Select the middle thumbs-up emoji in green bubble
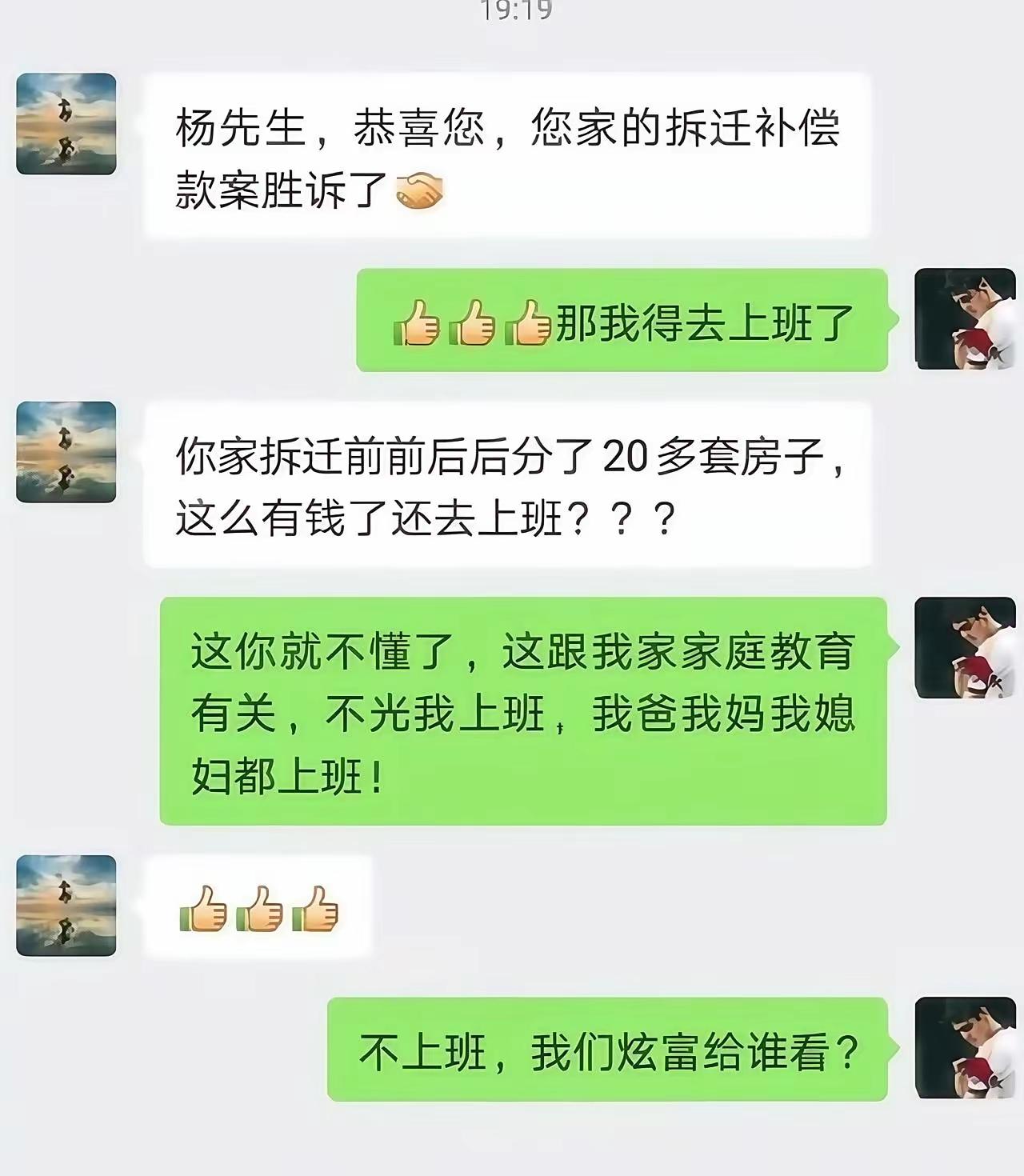 click(x=472, y=322)
